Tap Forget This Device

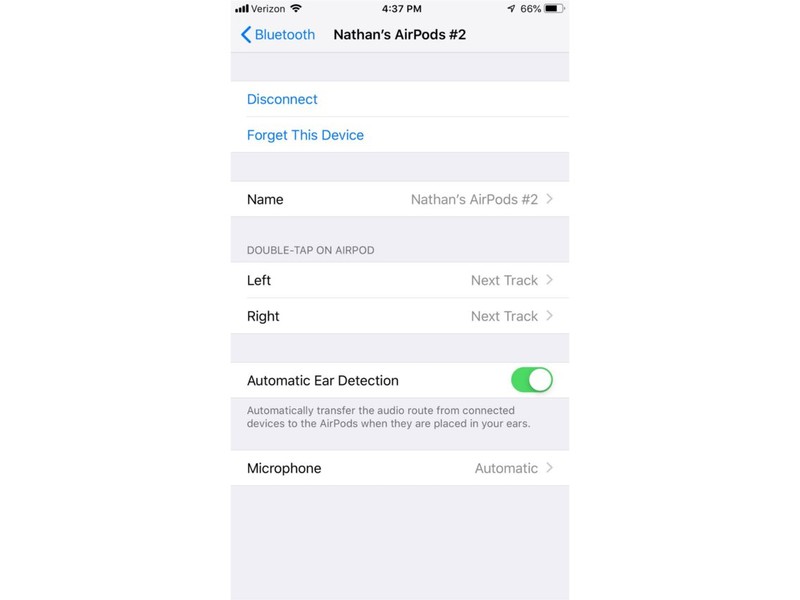[x=305, y=135]
